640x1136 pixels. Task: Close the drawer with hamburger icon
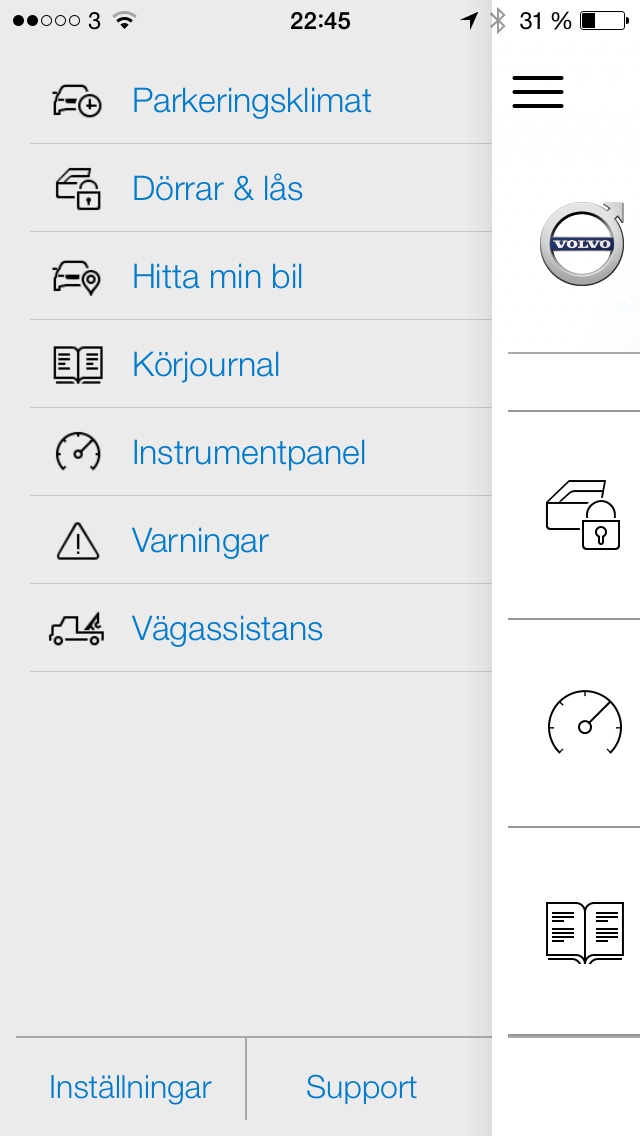click(538, 92)
